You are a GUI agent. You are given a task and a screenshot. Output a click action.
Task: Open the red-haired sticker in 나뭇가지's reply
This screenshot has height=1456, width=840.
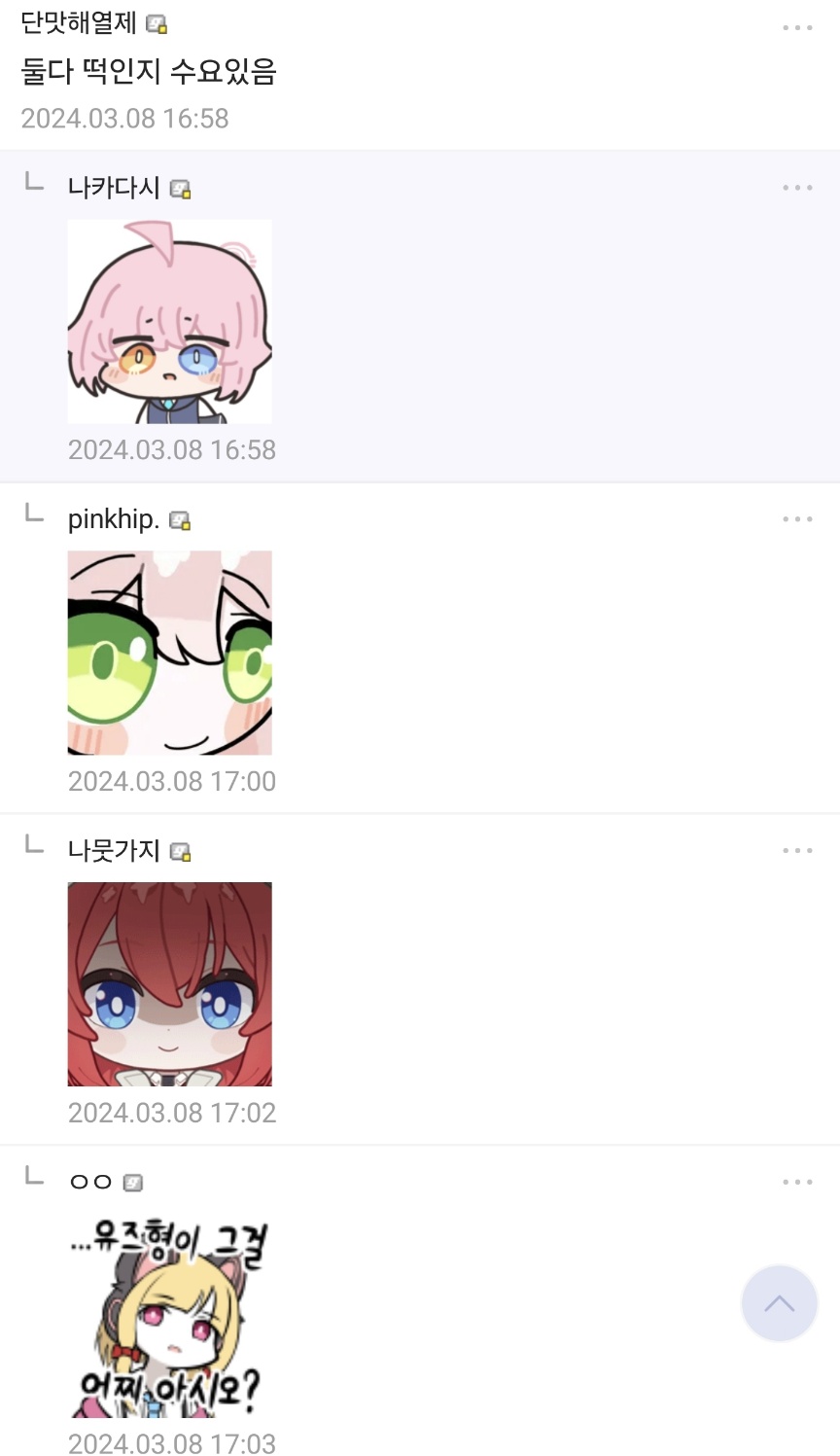[169, 983]
